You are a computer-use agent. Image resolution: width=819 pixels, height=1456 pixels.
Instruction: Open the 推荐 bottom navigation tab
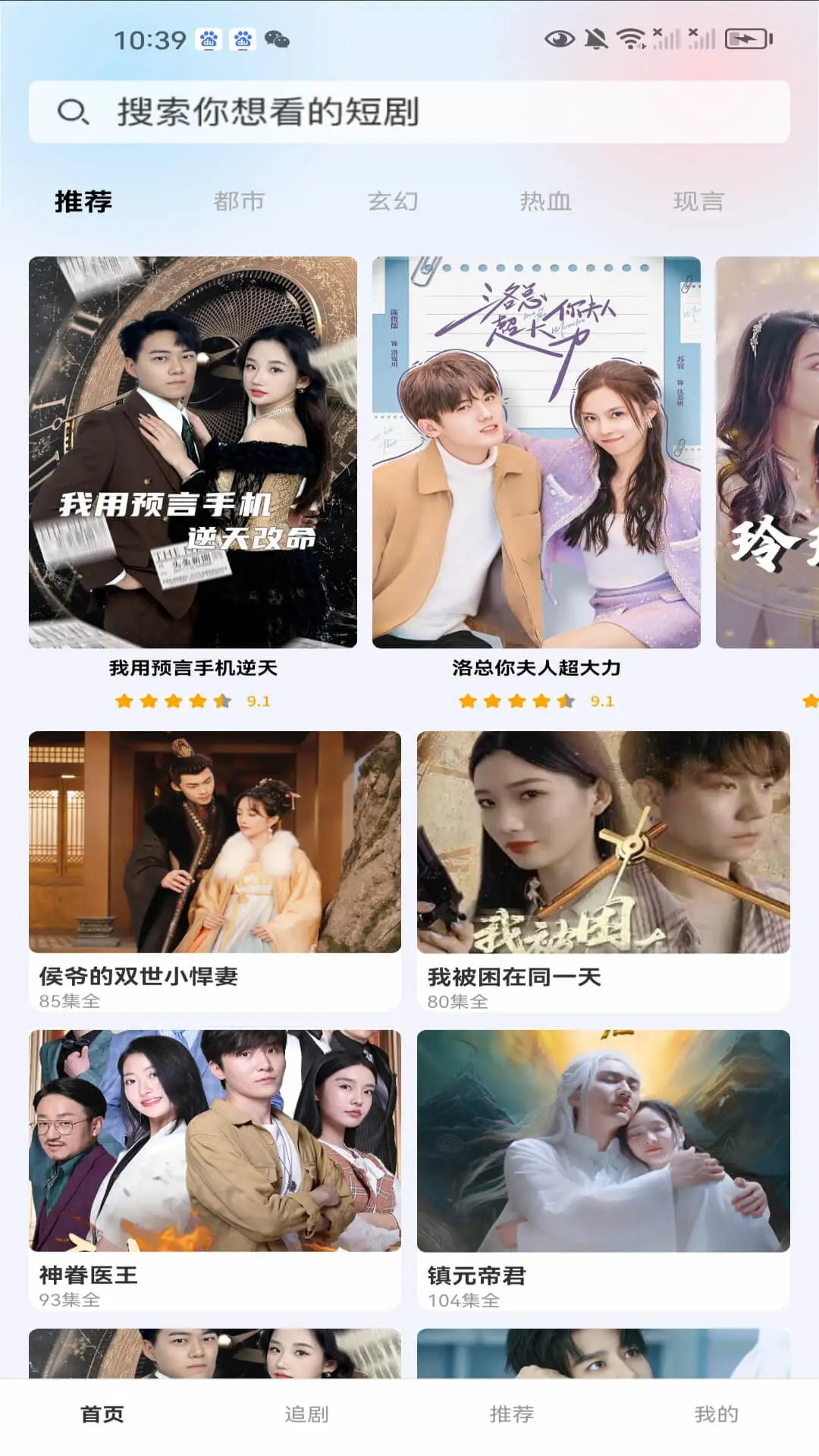(x=512, y=1414)
